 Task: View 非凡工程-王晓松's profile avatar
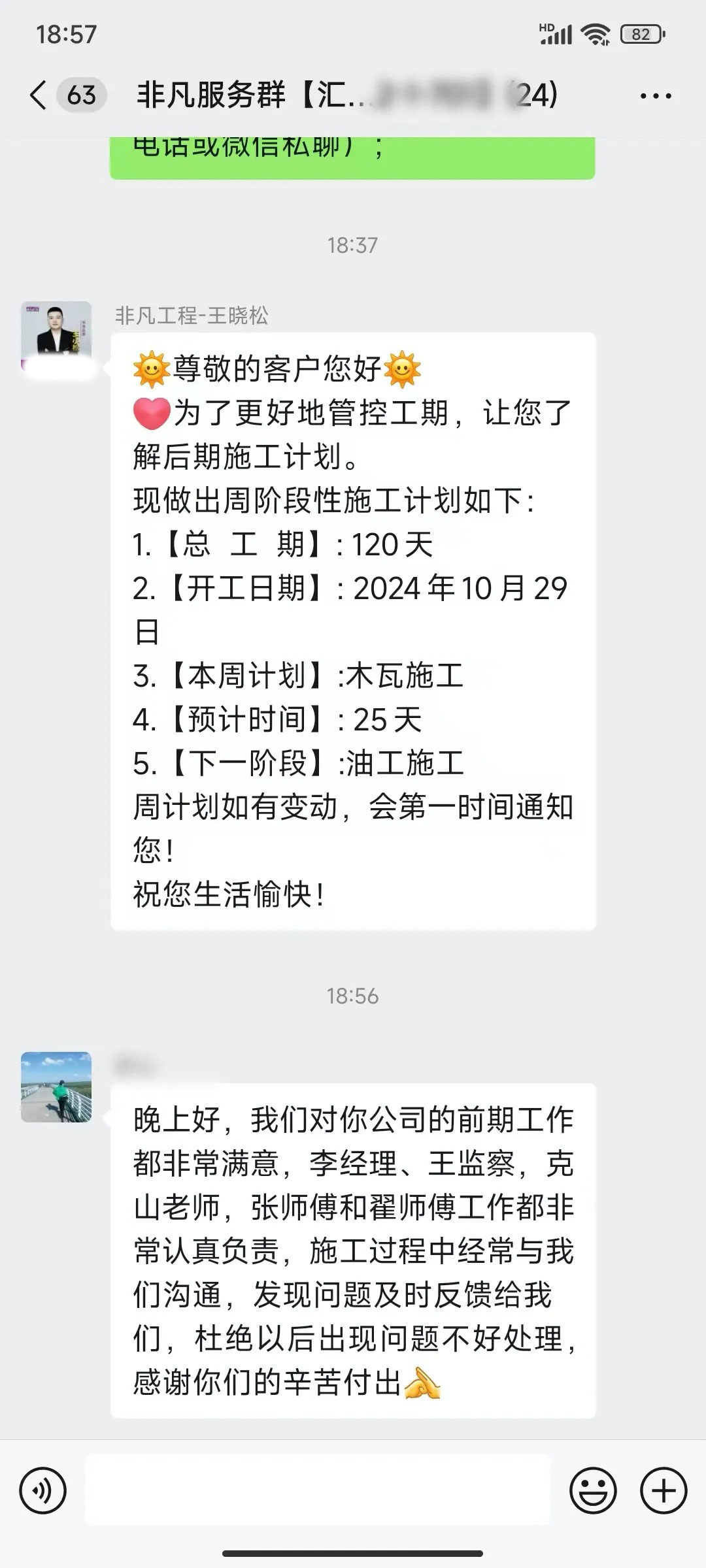56,336
